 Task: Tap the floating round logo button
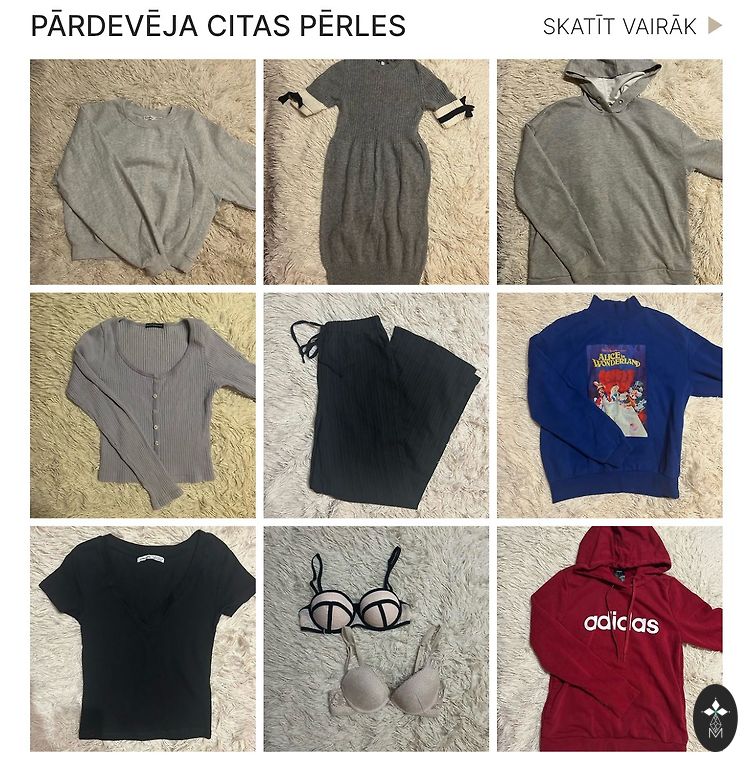[714, 718]
